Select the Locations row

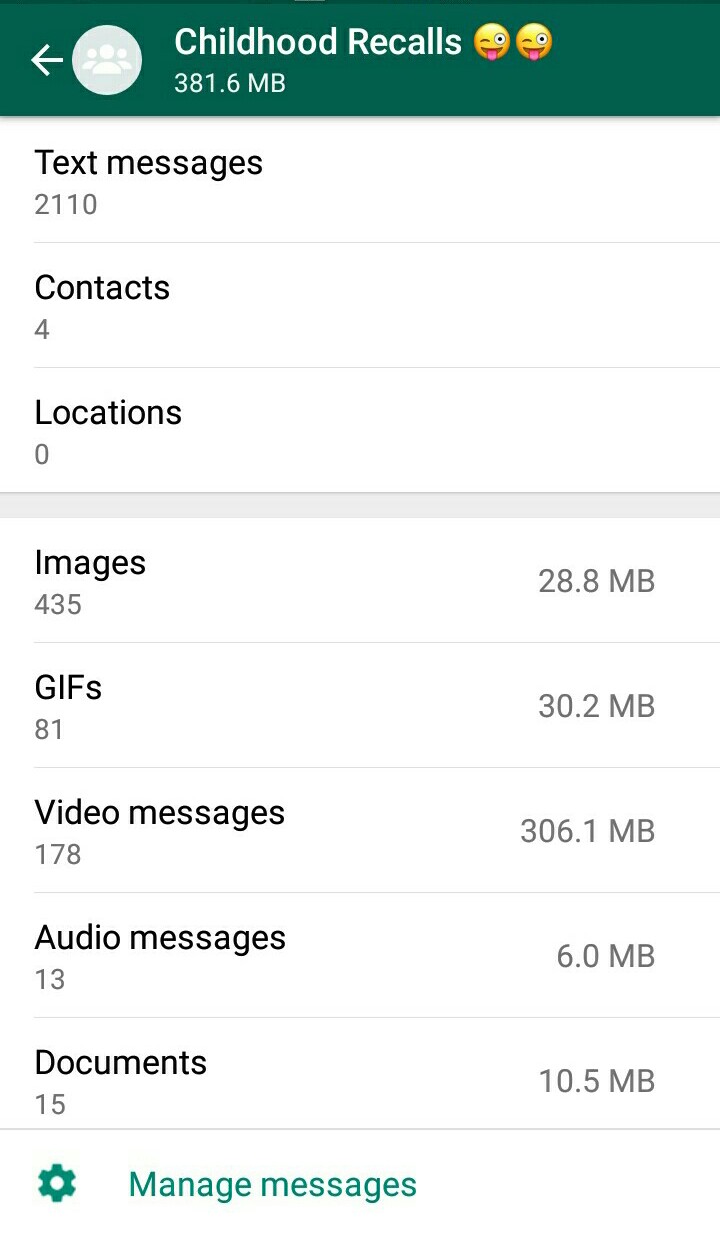[x=108, y=428]
